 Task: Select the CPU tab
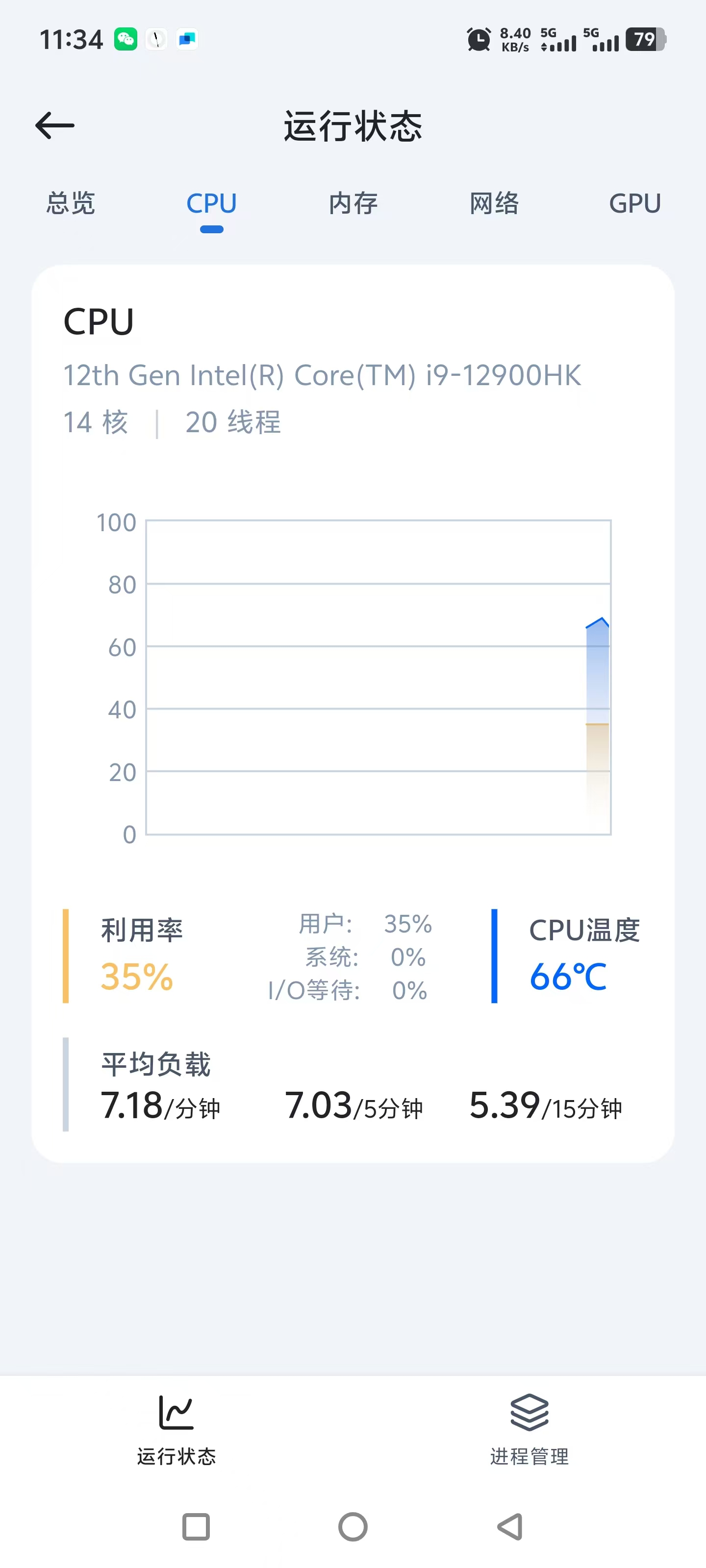pos(211,203)
